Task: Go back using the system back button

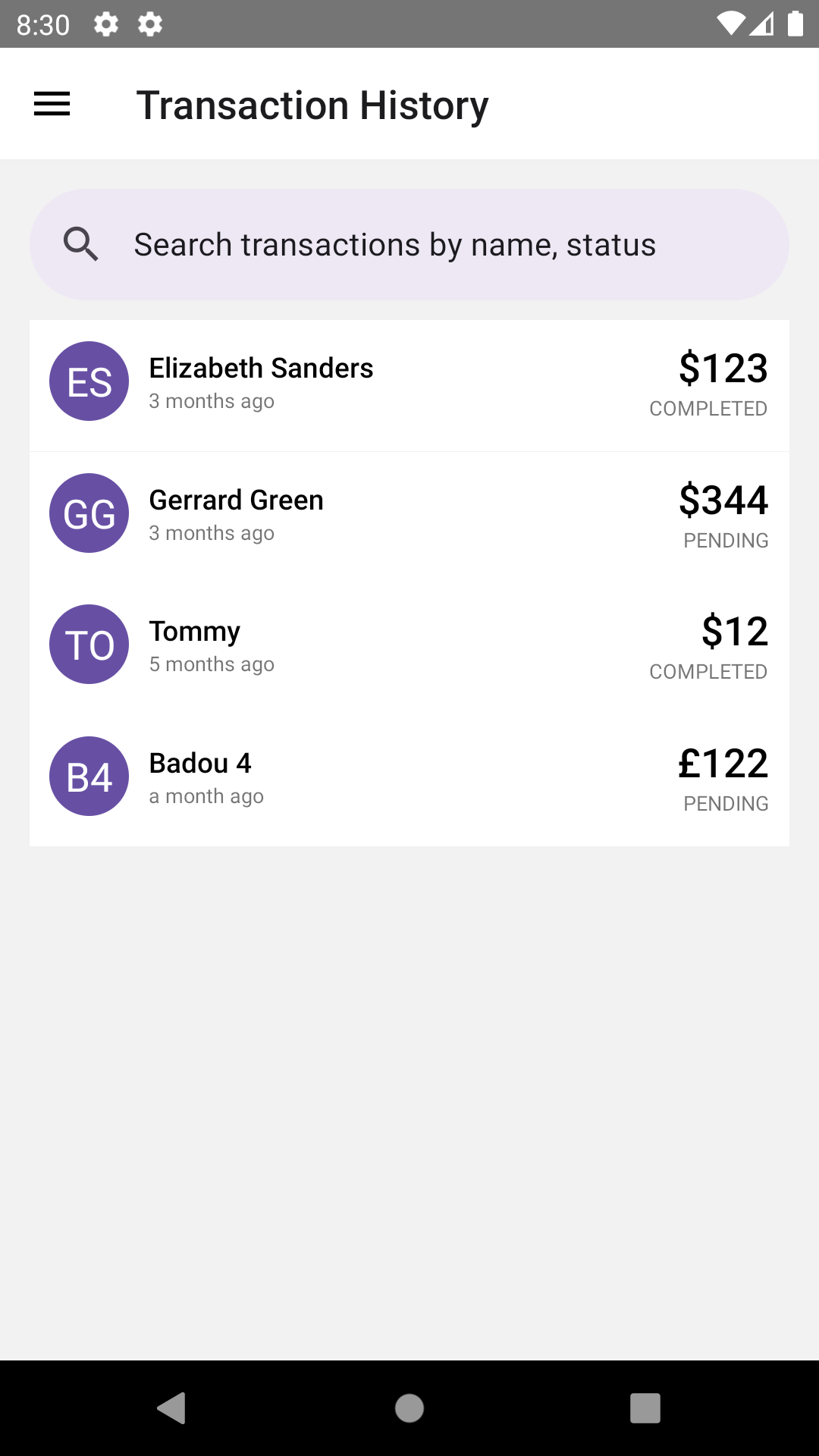Action: tap(172, 1408)
